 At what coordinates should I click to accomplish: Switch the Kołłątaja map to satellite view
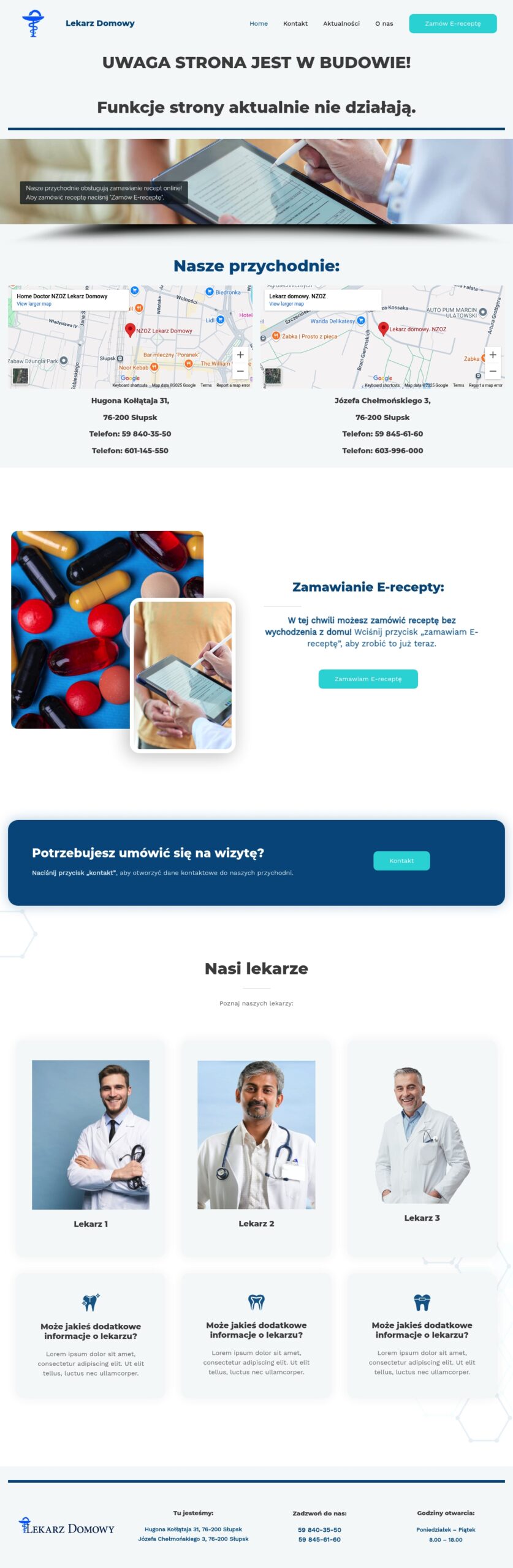coord(20,375)
